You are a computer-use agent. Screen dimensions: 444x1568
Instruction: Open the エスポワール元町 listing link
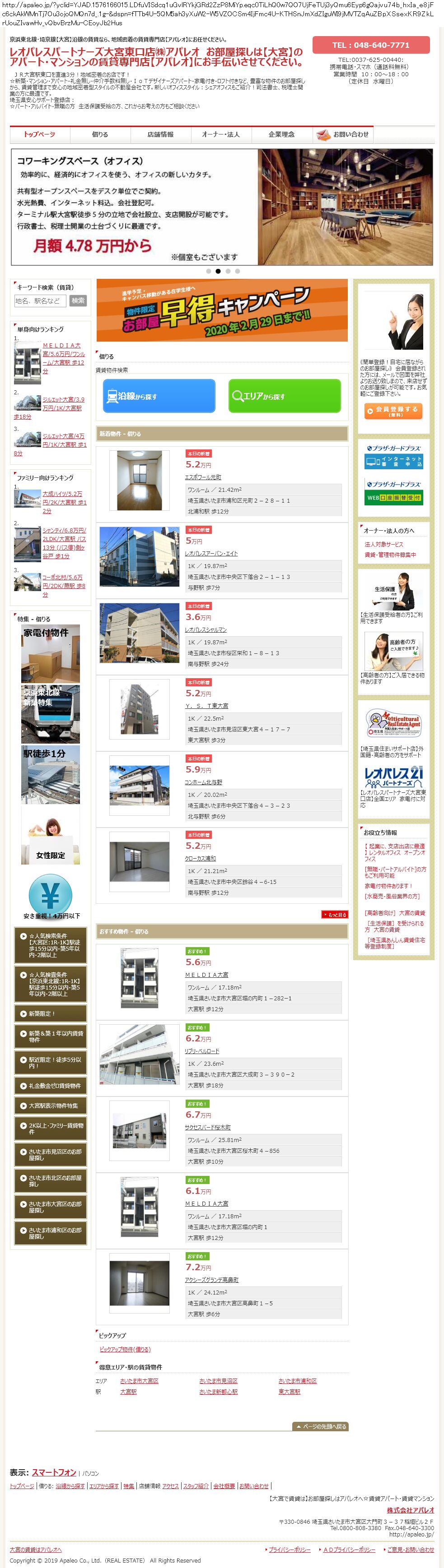tap(203, 477)
